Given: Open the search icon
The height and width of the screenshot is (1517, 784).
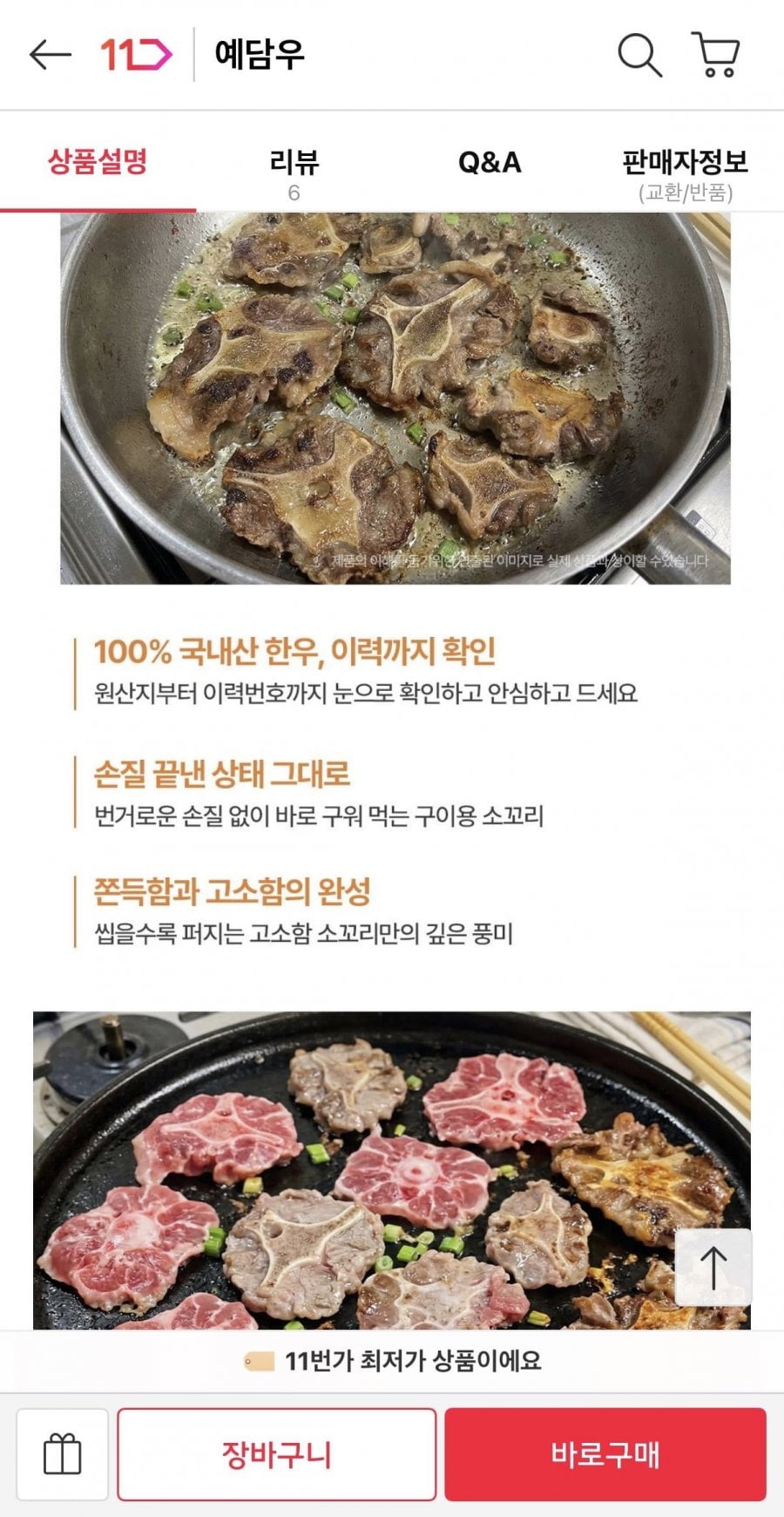Looking at the screenshot, I should 639,55.
